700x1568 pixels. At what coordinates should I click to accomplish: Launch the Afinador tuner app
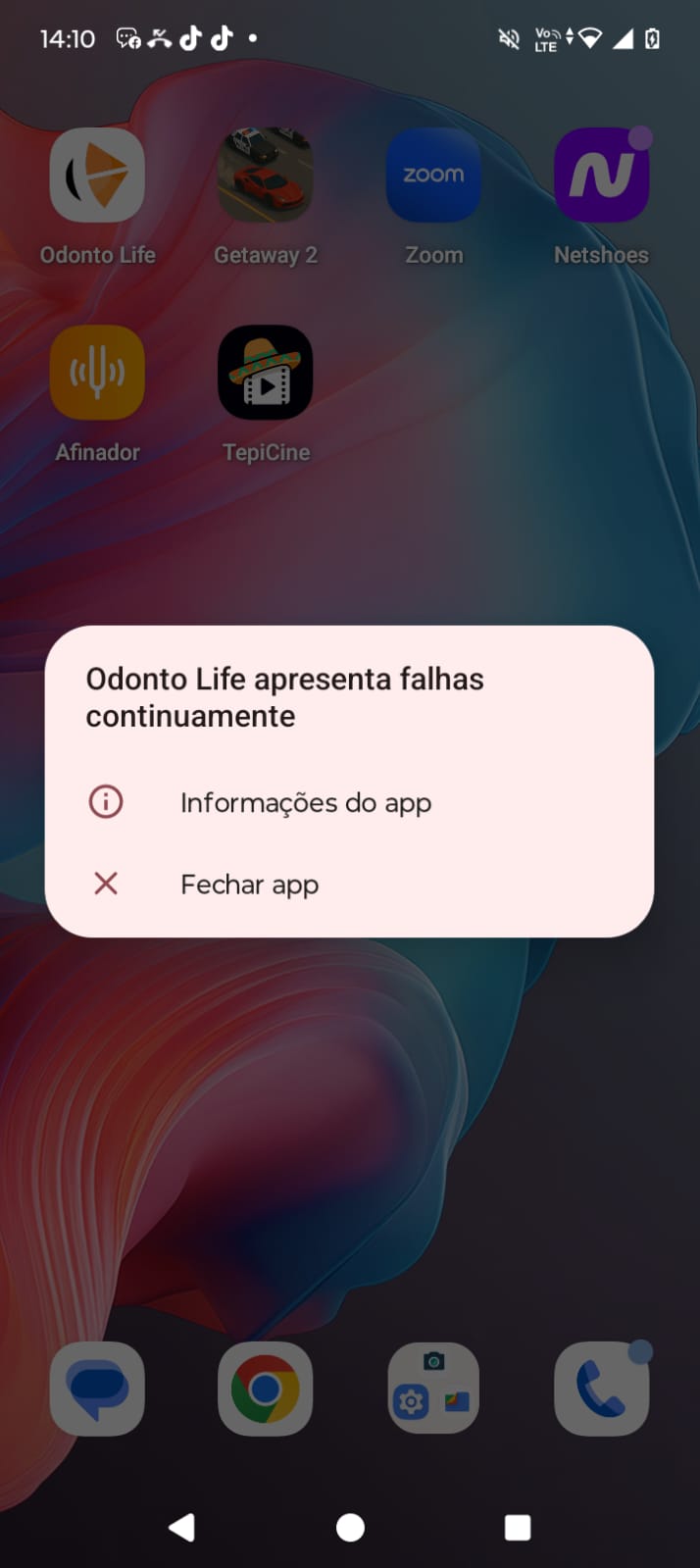pos(97,374)
